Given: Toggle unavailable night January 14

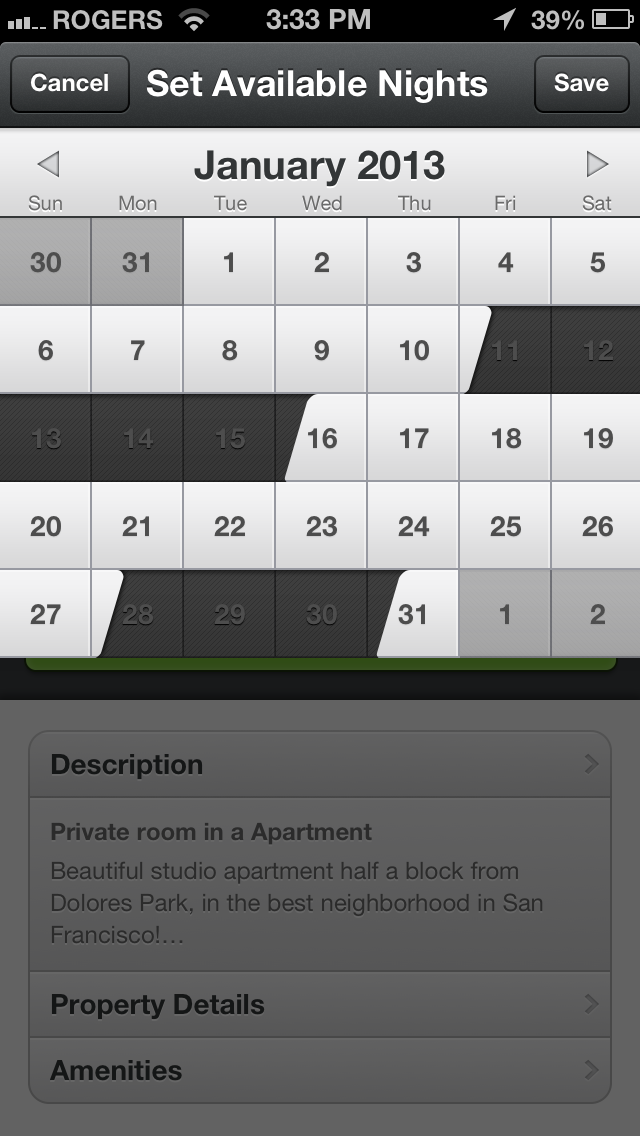Looking at the screenshot, I should pyautogui.click(x=137, y=438).
